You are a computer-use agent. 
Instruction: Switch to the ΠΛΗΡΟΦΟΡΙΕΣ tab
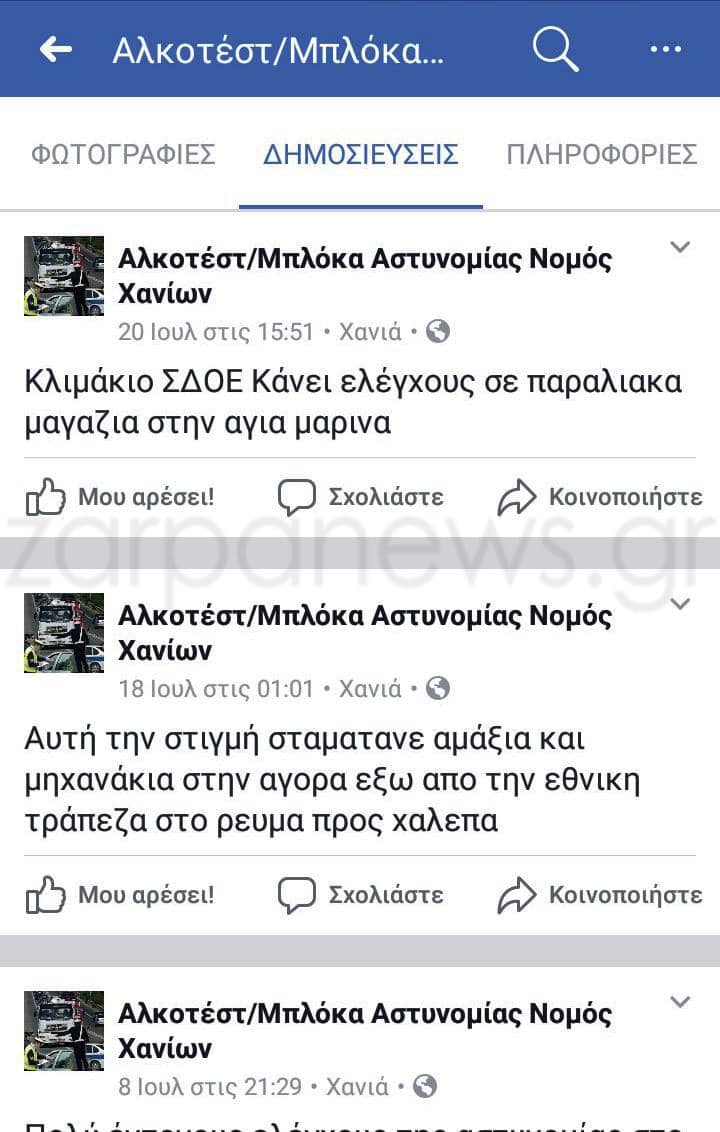coord(601,155)
